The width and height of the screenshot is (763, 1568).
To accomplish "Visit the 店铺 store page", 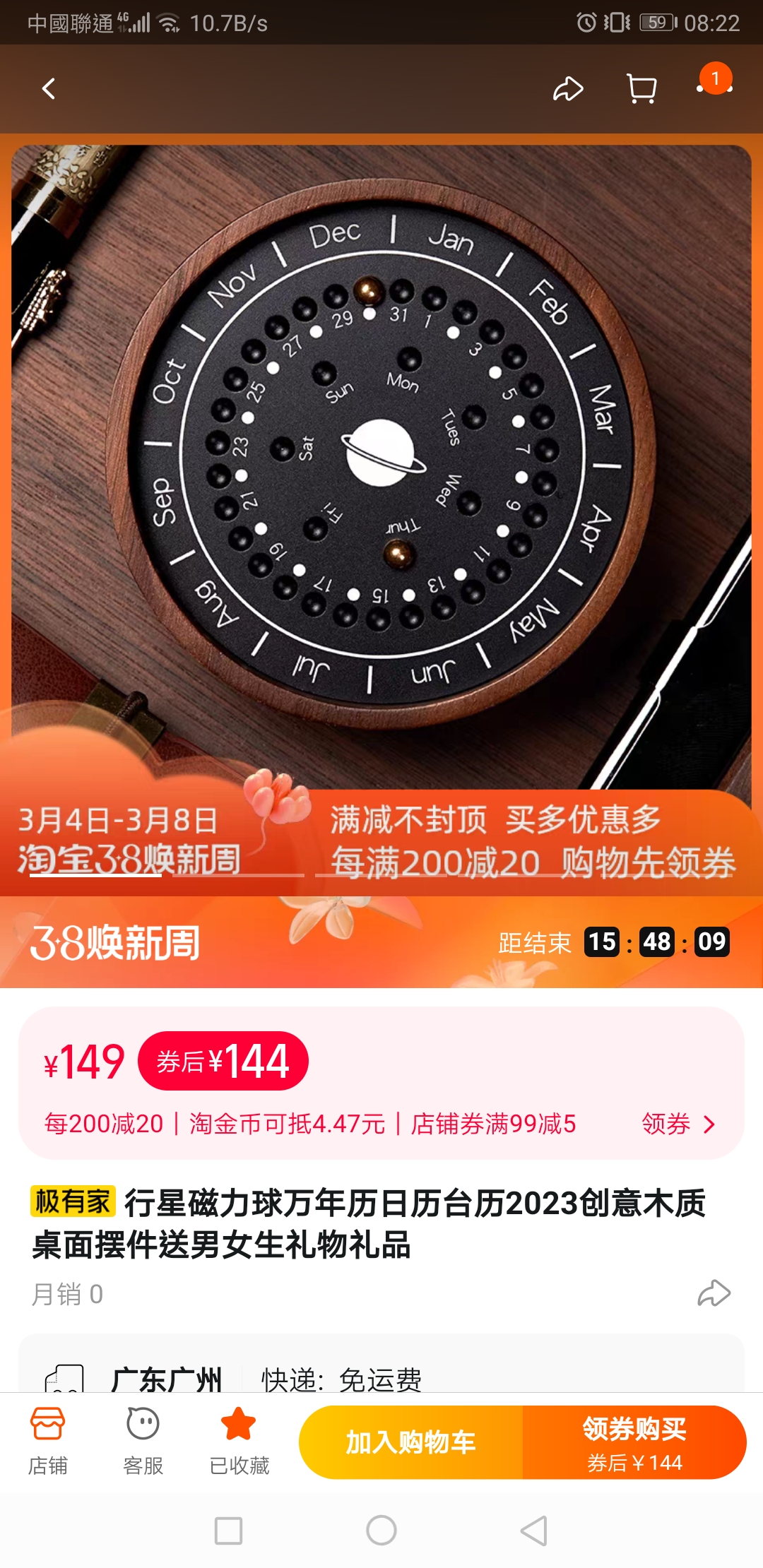I will 47,1441.
